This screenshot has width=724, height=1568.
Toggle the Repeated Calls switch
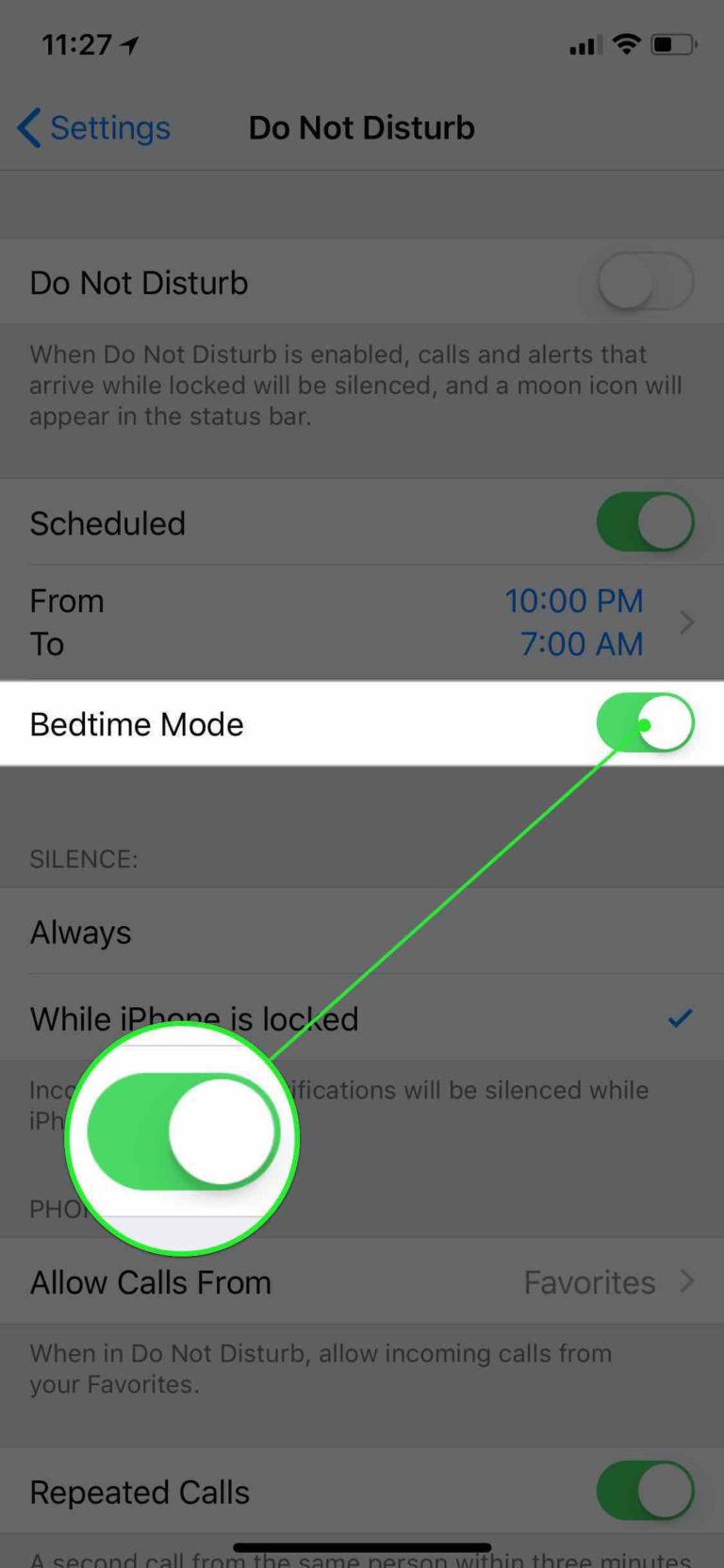[x=646, y=1491]
